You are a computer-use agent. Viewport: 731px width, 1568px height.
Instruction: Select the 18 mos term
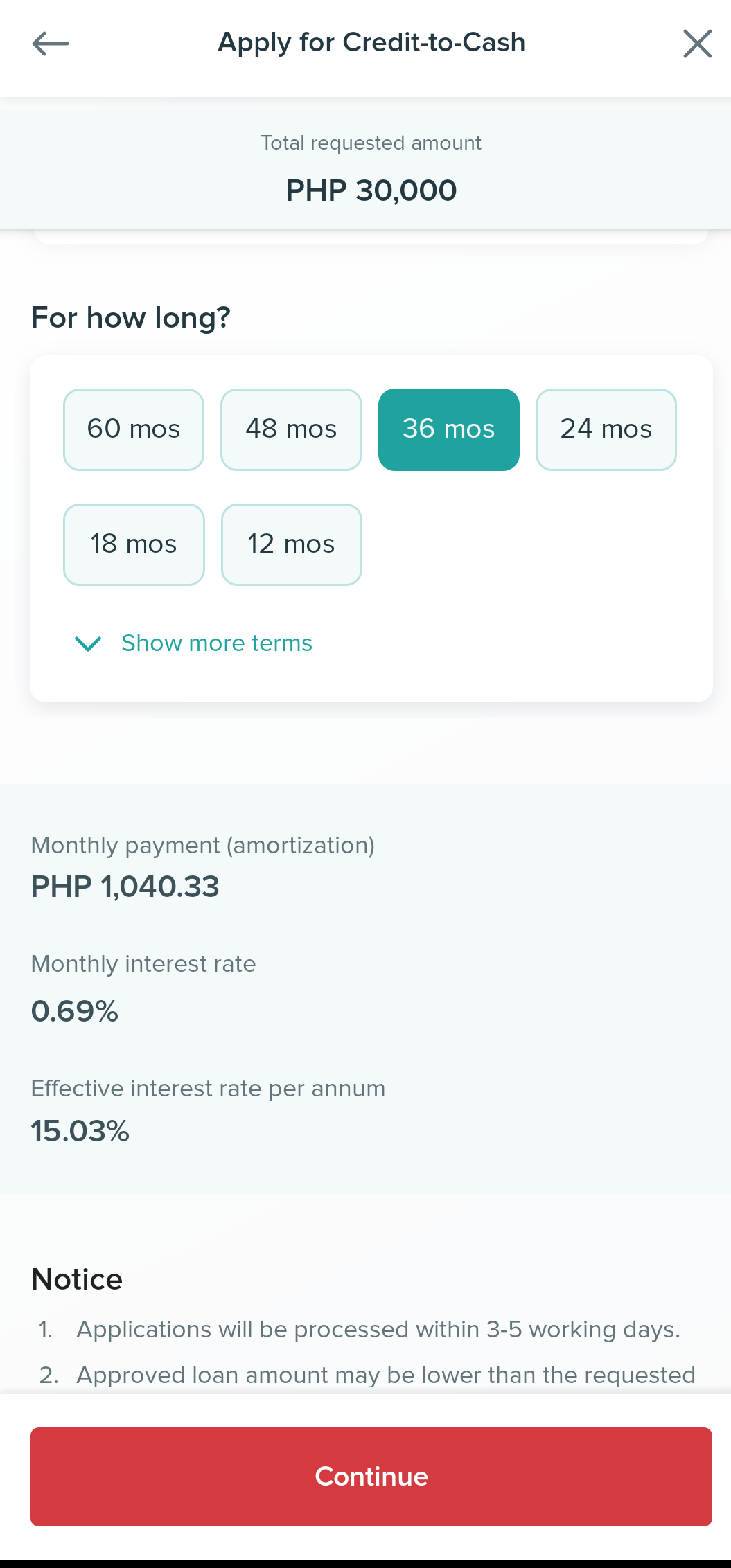coord(134,544)
